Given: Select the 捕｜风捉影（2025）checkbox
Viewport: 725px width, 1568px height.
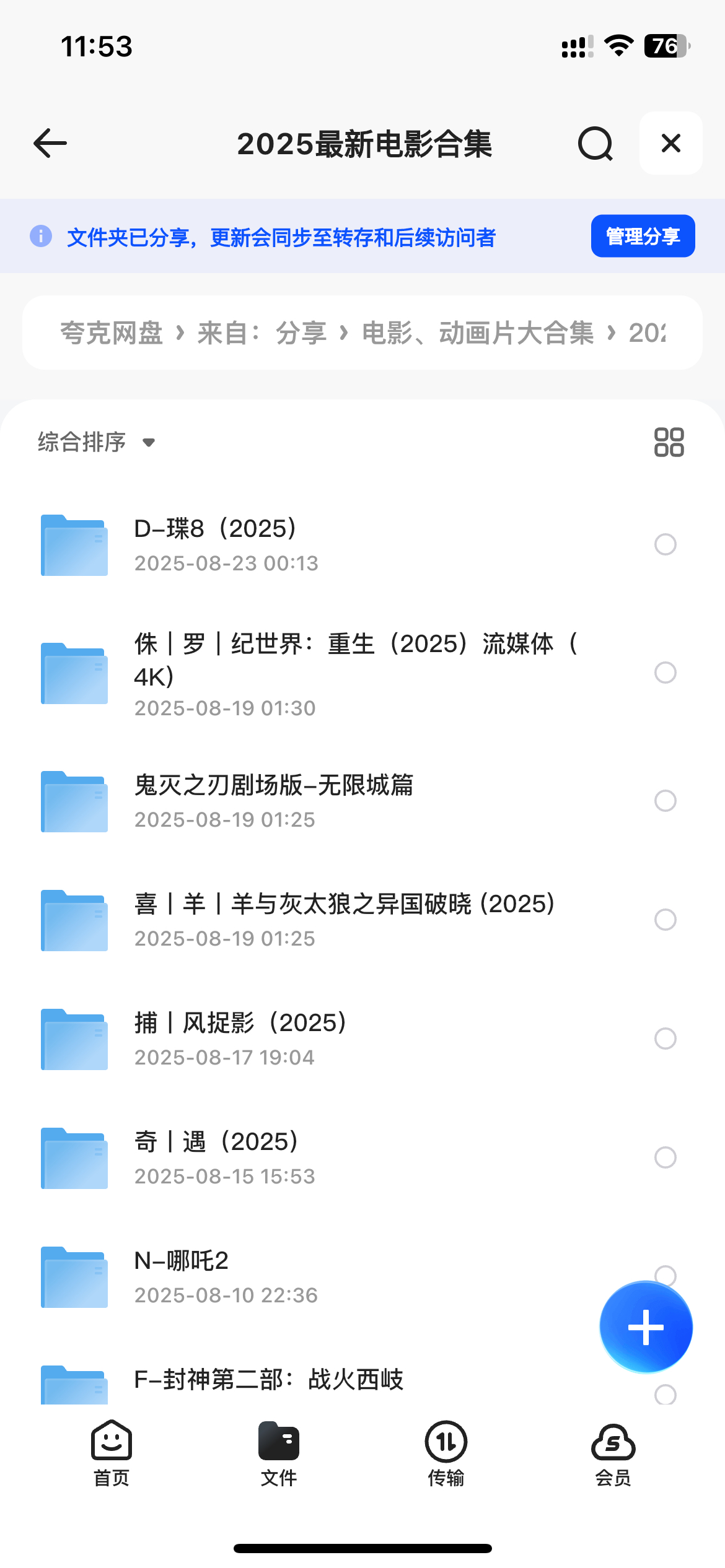Looking at the screenshot, I should [x=665, y=1039].
